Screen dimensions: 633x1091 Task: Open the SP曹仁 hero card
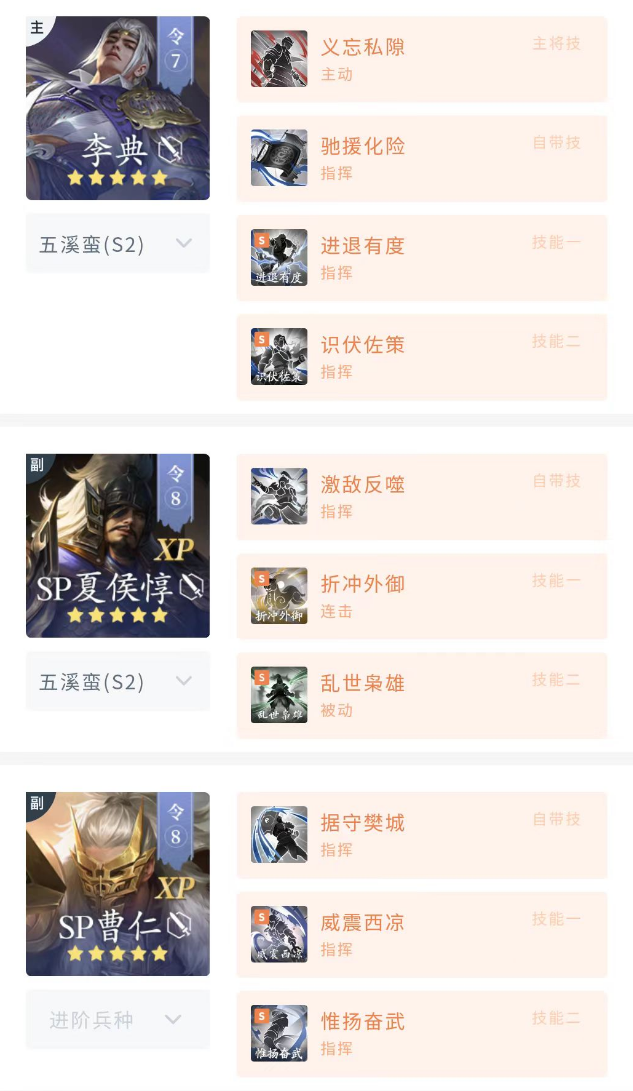point(118,884)
